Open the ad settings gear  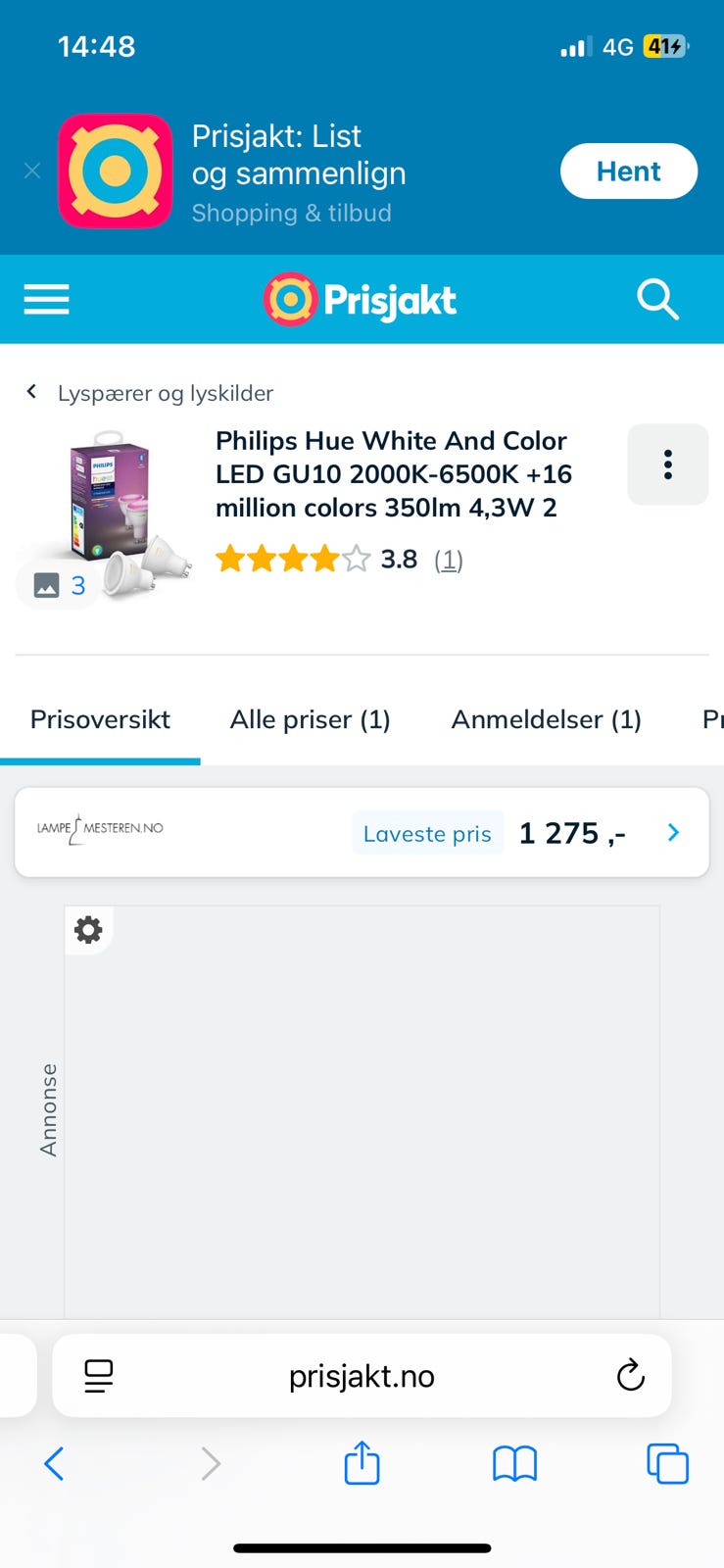point(89,930)
